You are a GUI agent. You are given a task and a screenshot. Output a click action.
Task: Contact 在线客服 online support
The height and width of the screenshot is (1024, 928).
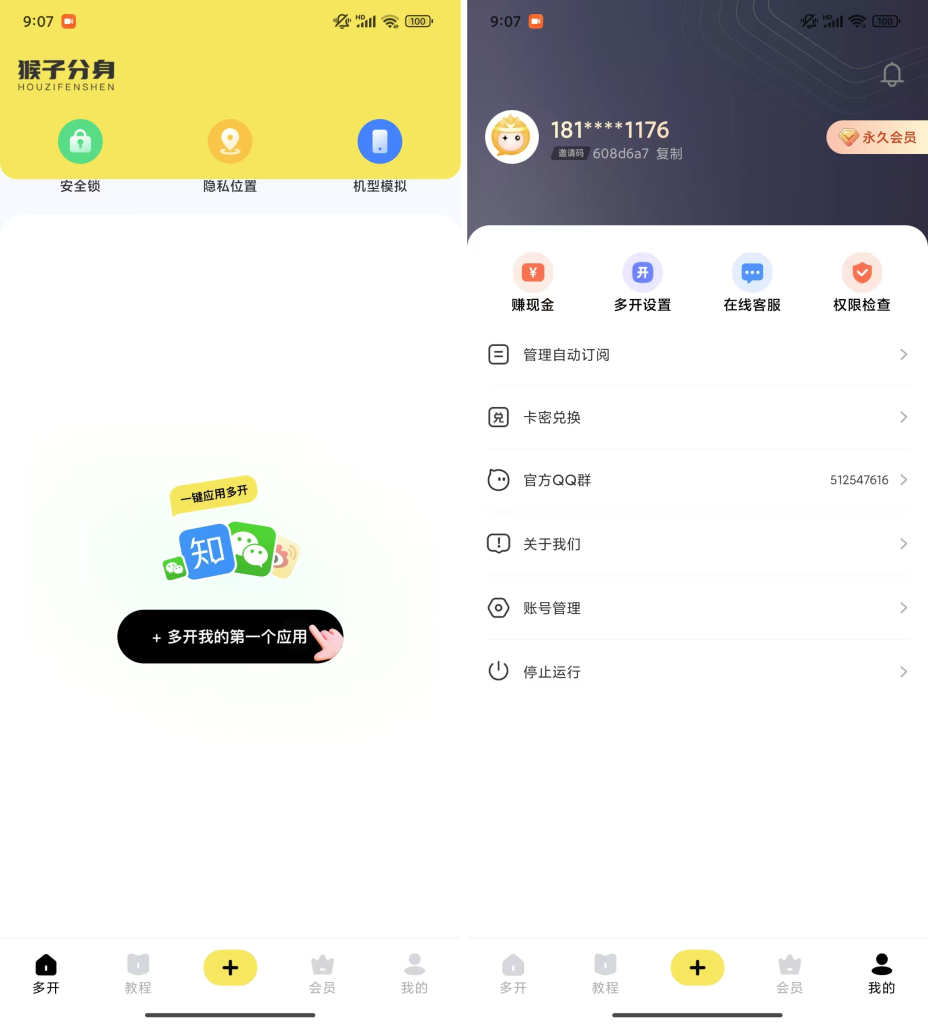(x=752, y=283)
